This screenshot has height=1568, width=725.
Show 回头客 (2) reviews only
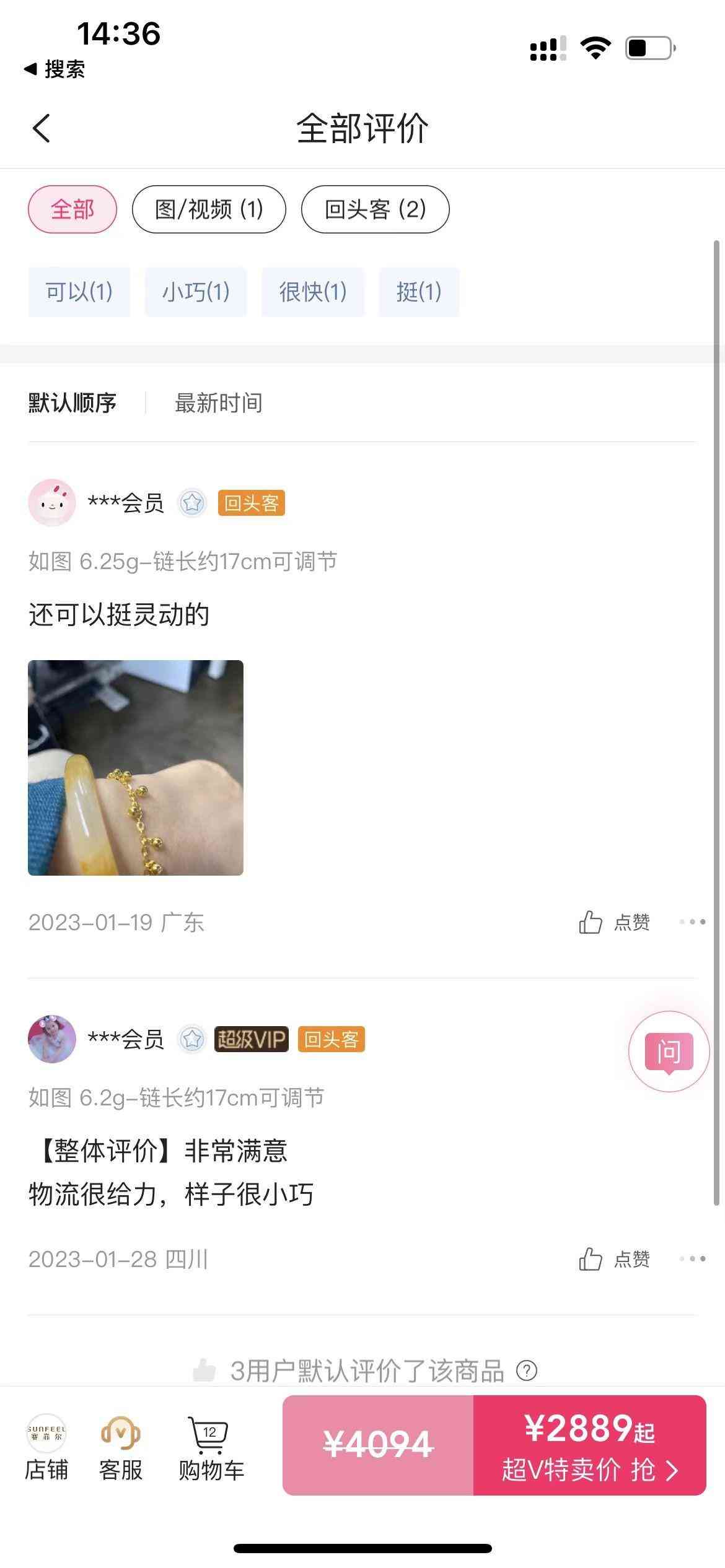[x=375, y=209]
